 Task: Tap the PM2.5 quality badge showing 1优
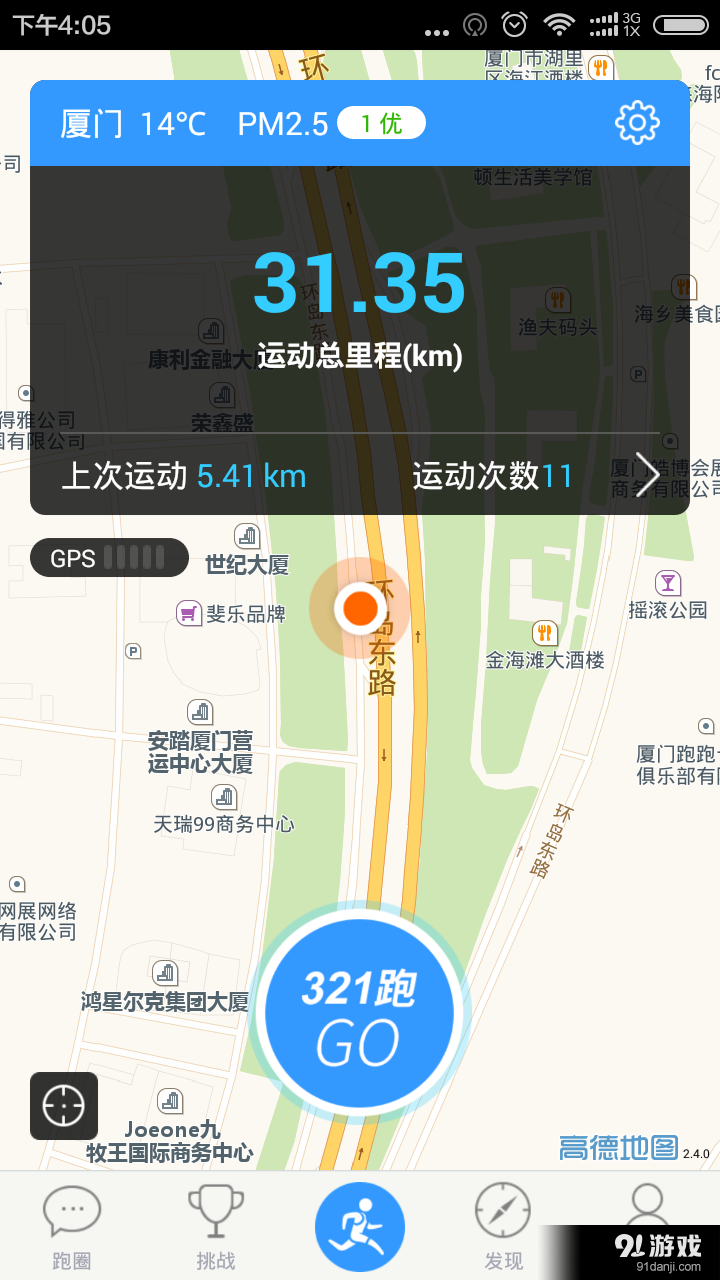coord(380,122)
